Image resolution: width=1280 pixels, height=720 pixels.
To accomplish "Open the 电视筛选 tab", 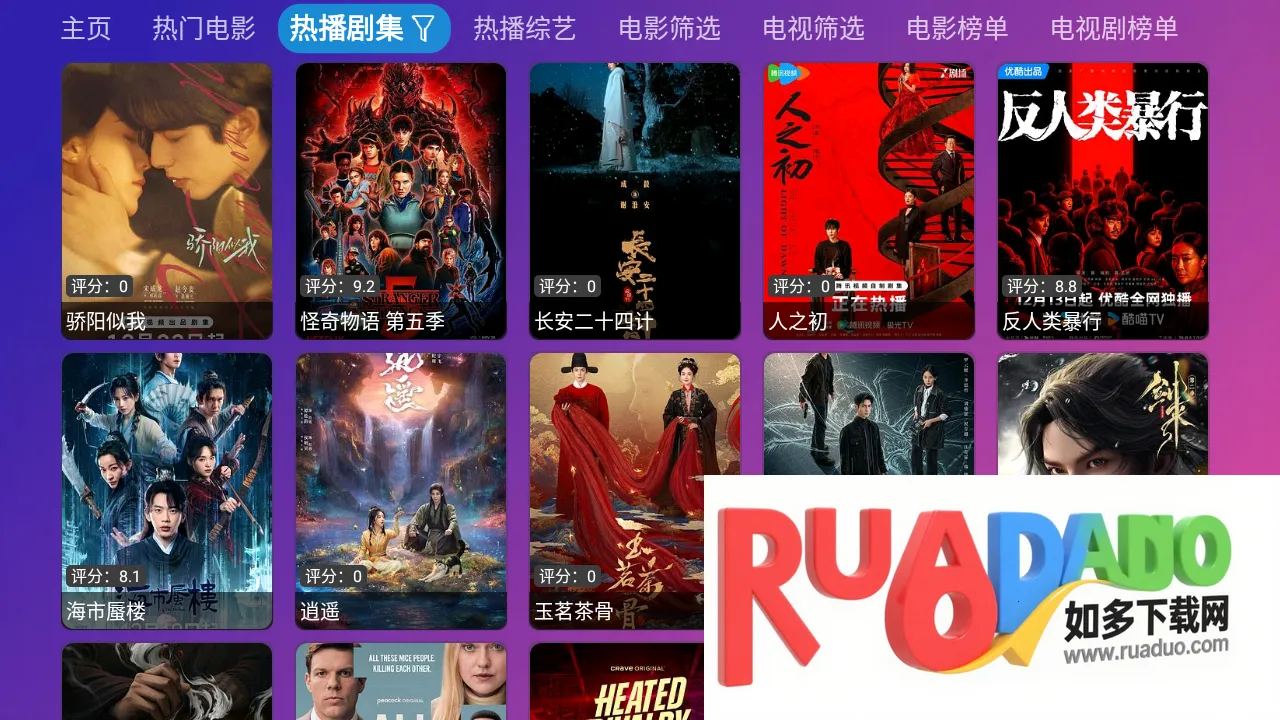I will pos(813,28).
